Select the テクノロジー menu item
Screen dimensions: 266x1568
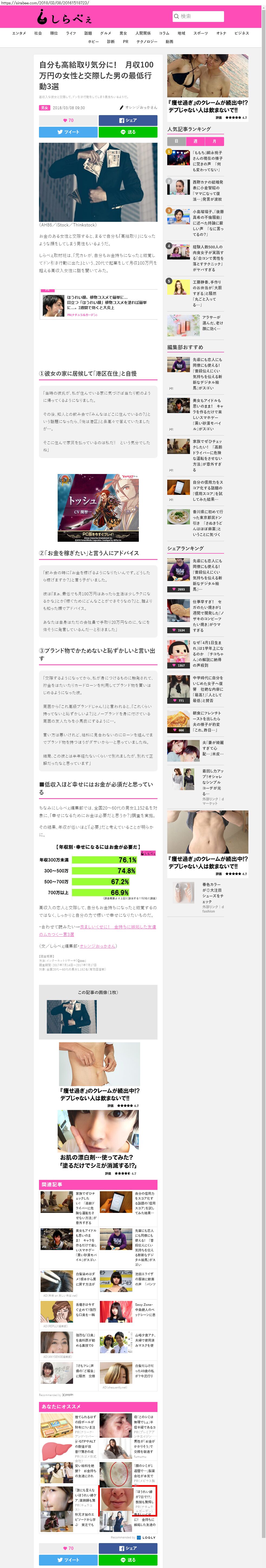point(146,42)
